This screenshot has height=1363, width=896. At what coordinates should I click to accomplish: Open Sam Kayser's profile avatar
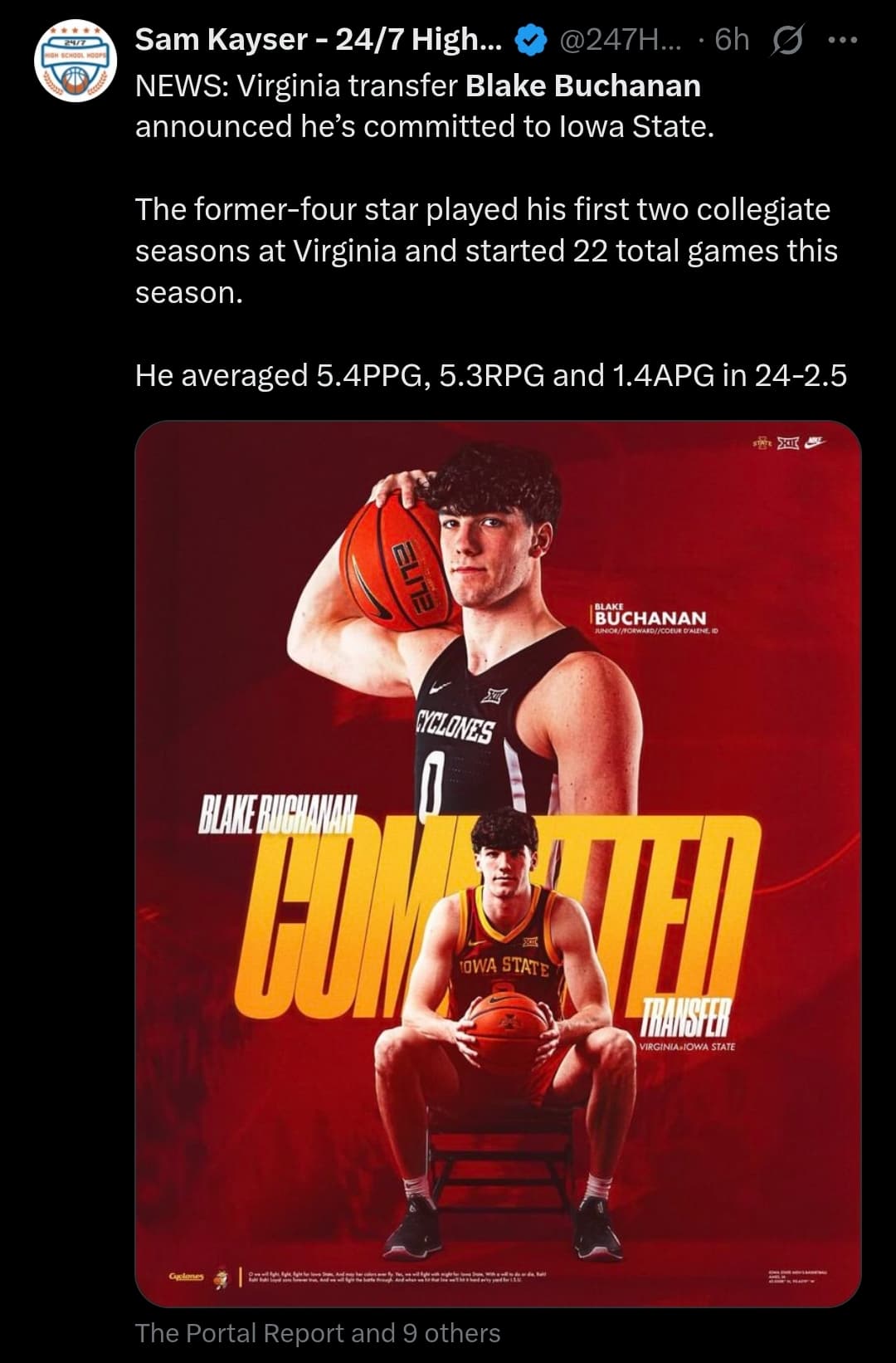pos(75,61)
